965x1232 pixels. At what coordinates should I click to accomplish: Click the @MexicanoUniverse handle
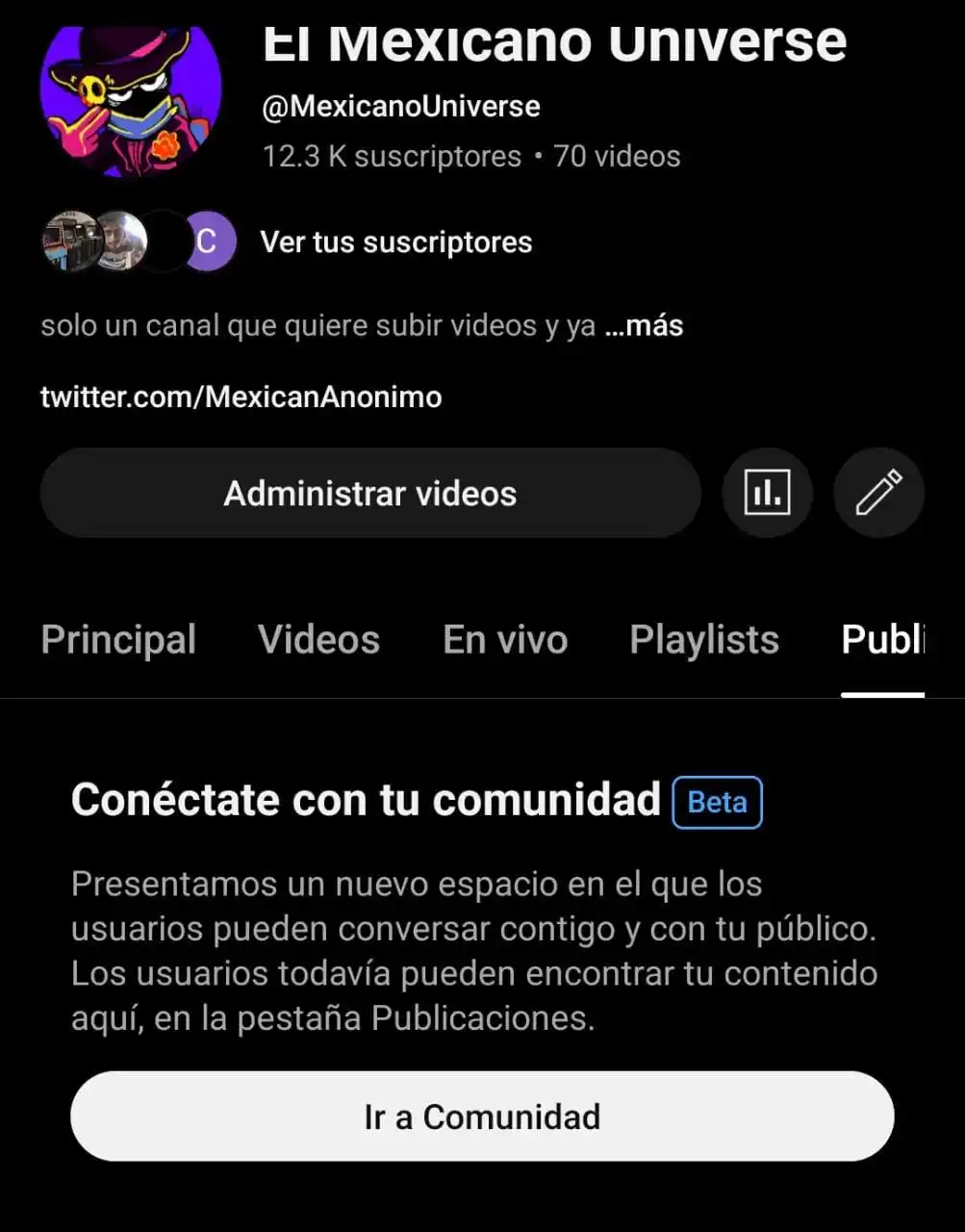[x=402, y=106]
